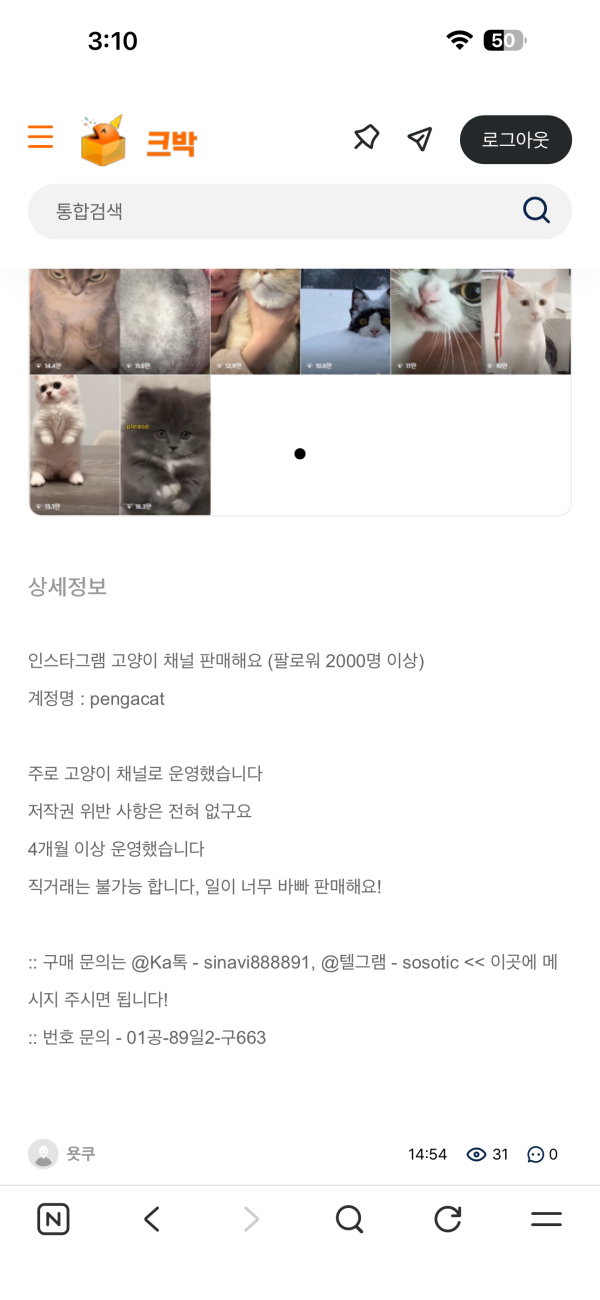Screen dimensions: 600x1300
Task: Open the hamburger drawer menu
Action: (x=40, y=137)
